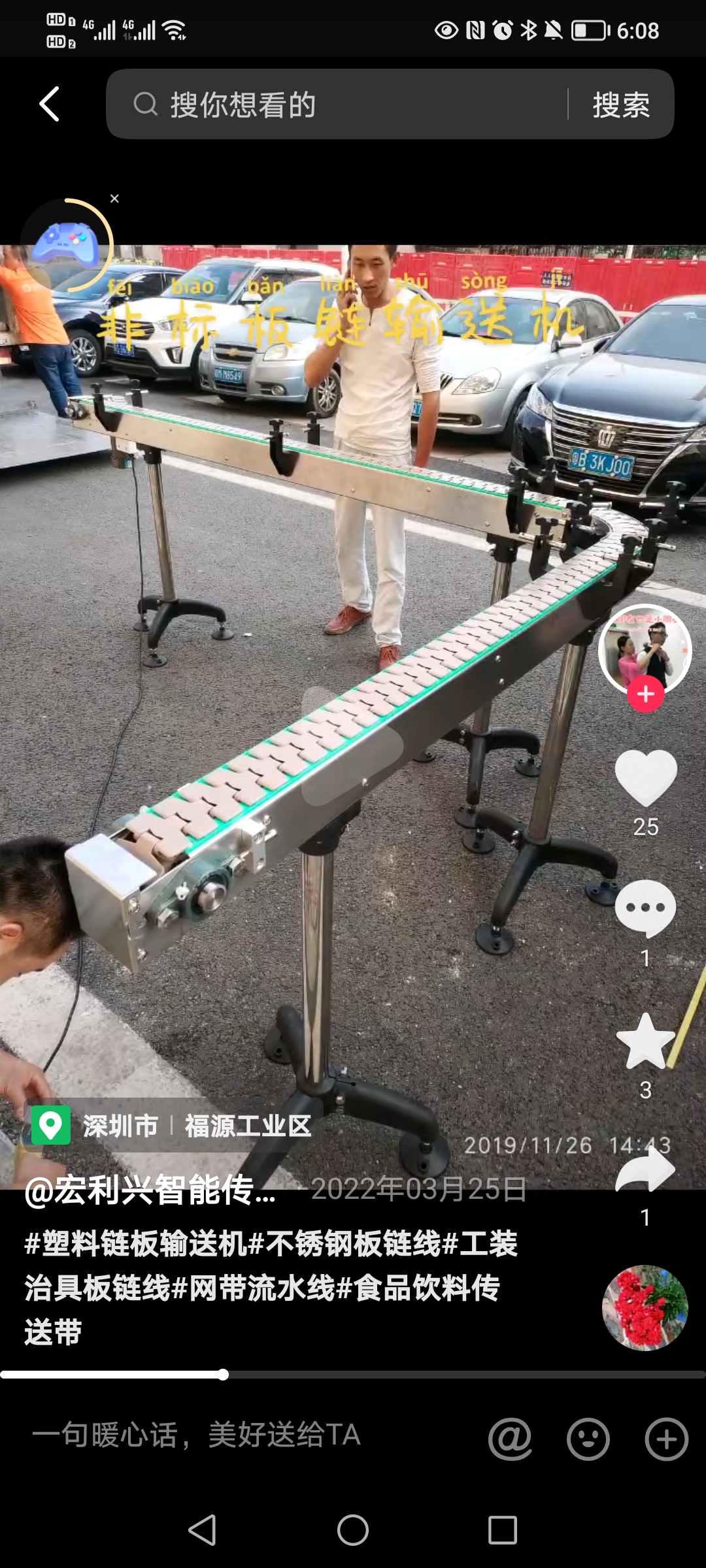
Task: Follow the creator with the red plus
Action: pos(646,694)
